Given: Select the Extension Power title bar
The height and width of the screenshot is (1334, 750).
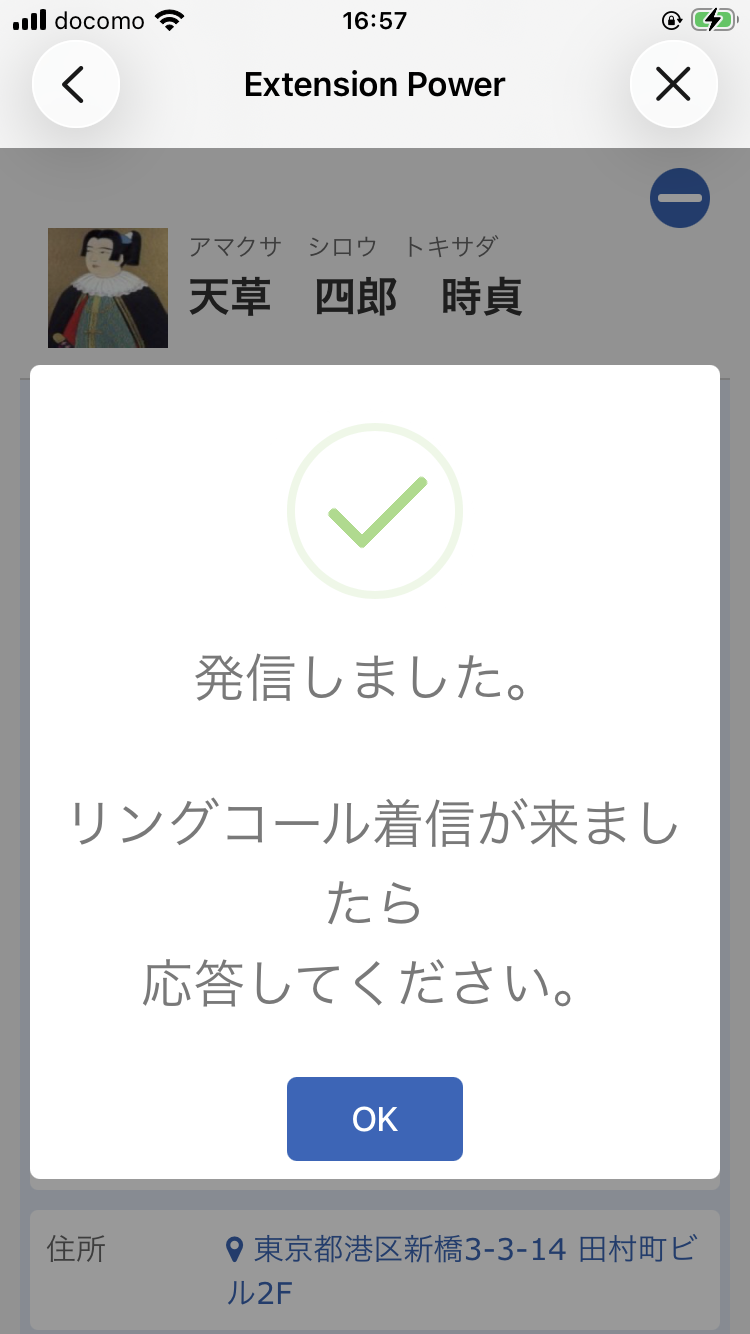Looking at the screenshot, I should pyautogui.click(x=375, y=84).
